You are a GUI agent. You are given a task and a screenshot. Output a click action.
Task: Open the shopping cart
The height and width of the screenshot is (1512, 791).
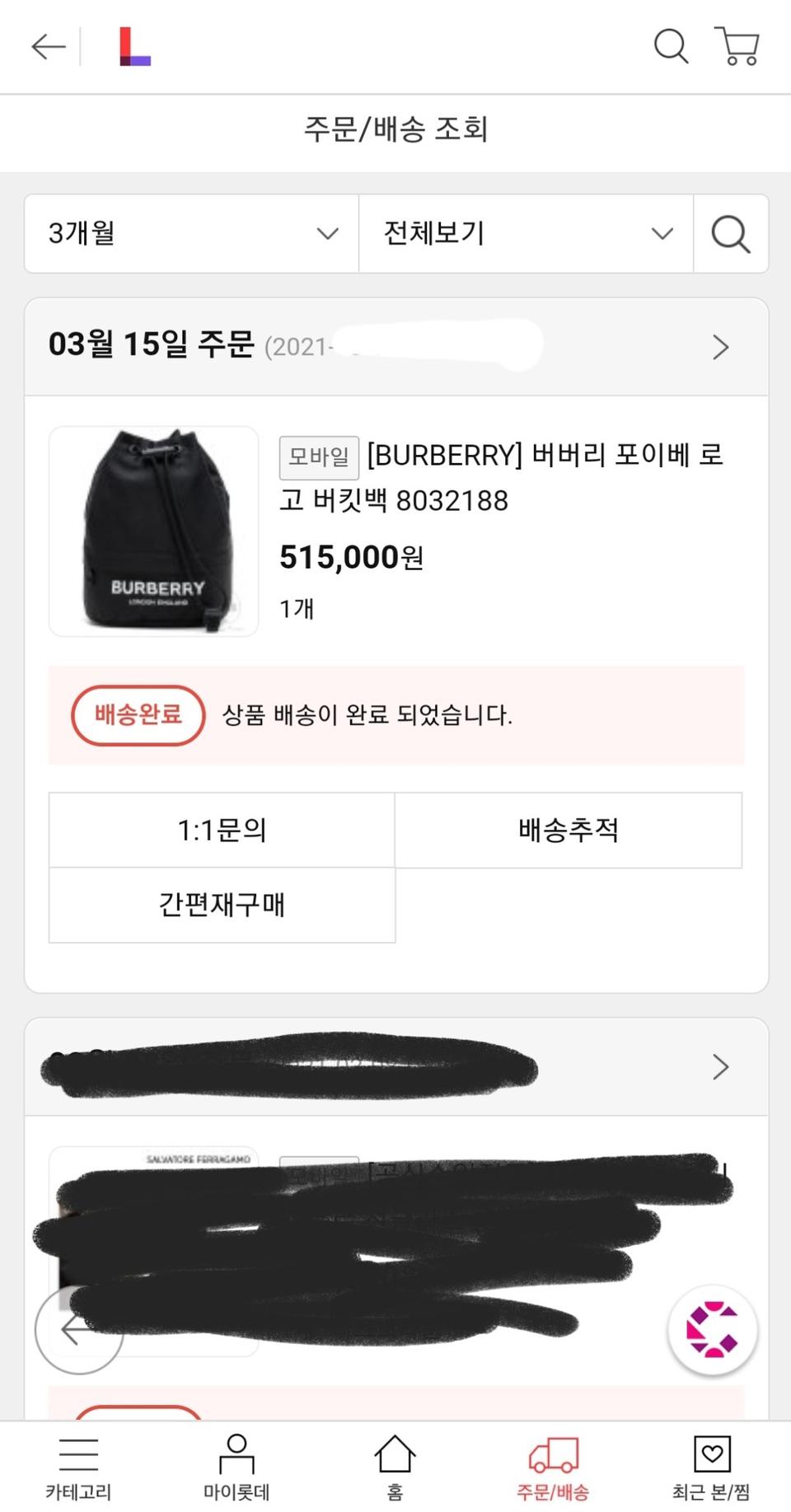(737, 47)
